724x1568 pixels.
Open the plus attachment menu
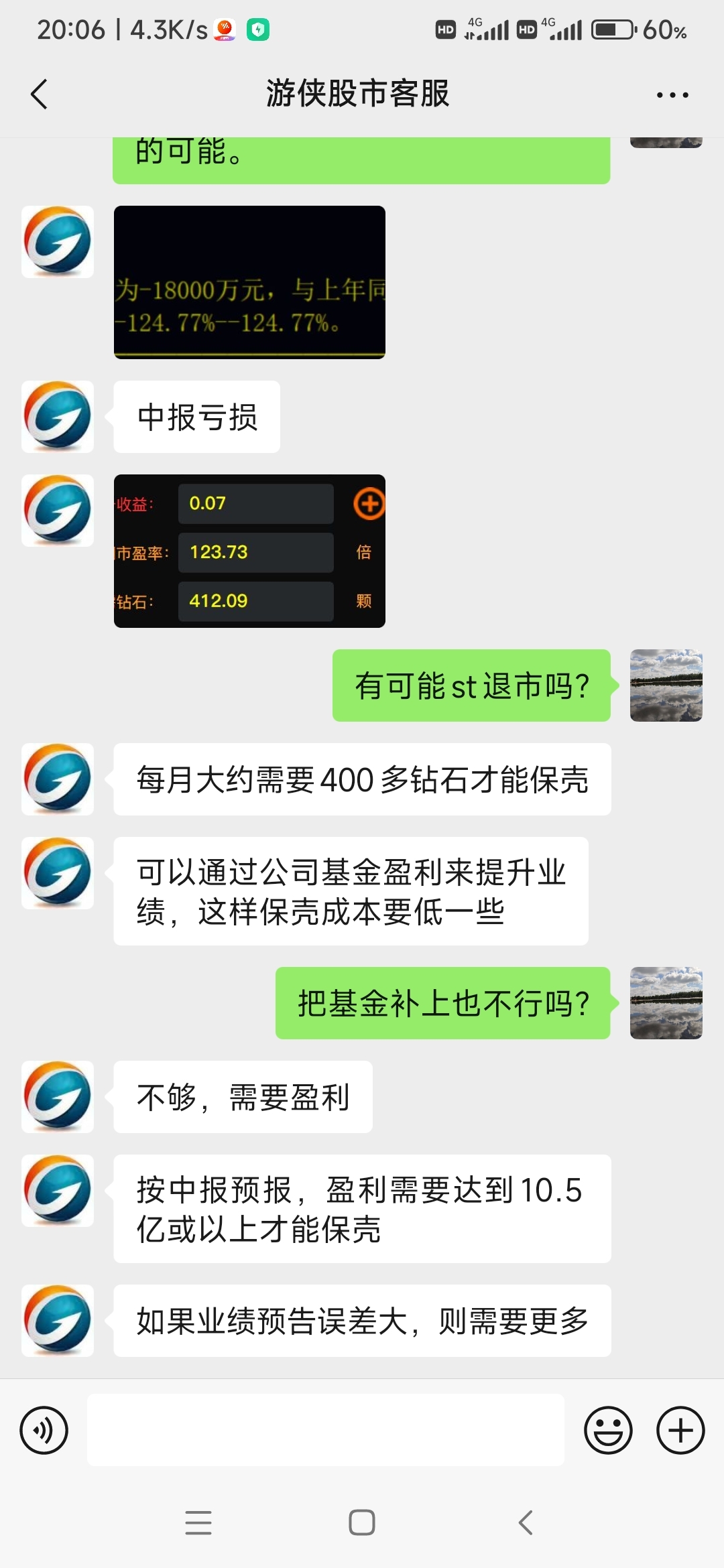(680, 1431)
